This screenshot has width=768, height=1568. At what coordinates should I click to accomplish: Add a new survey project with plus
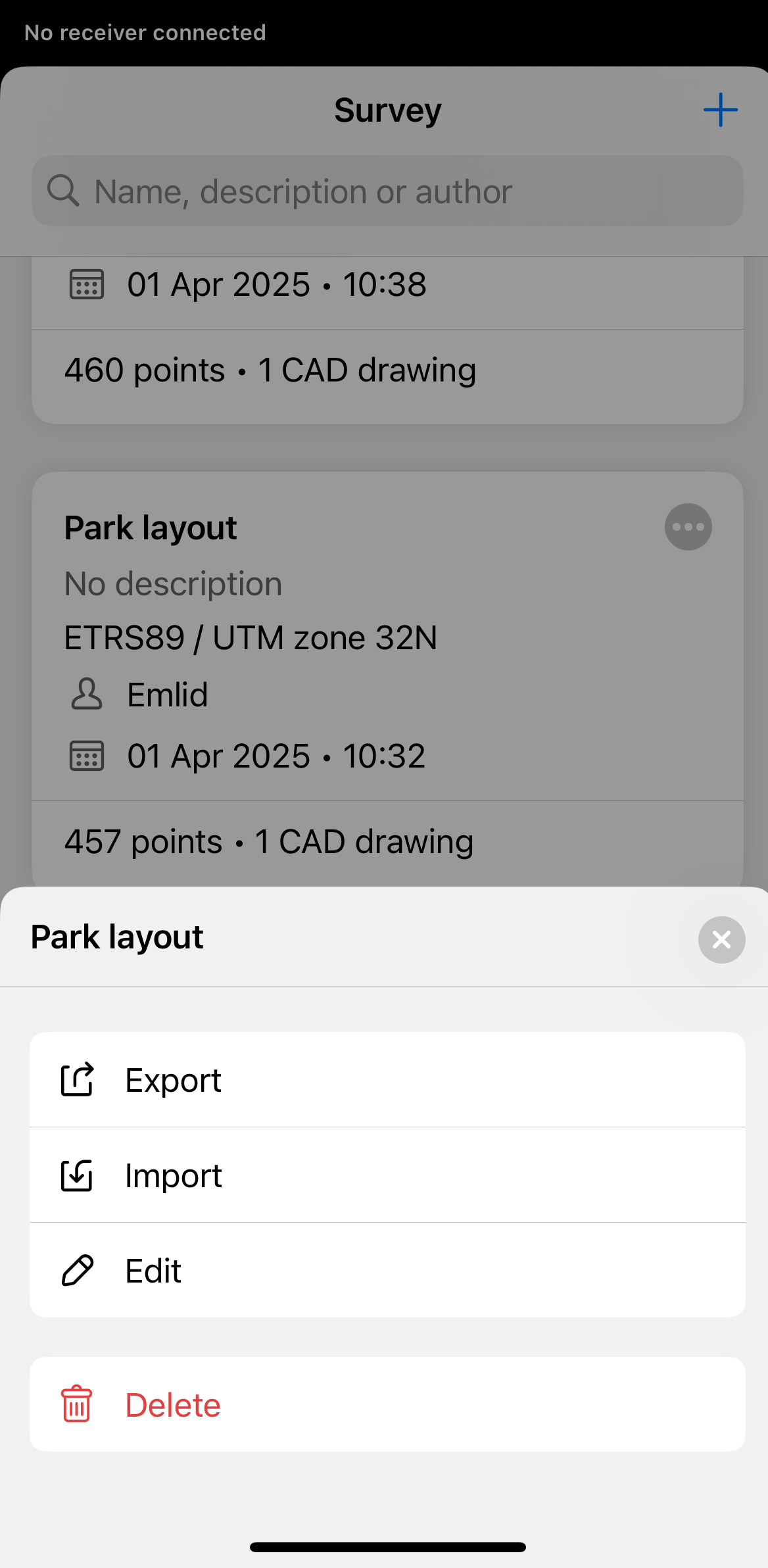[721, 110]
